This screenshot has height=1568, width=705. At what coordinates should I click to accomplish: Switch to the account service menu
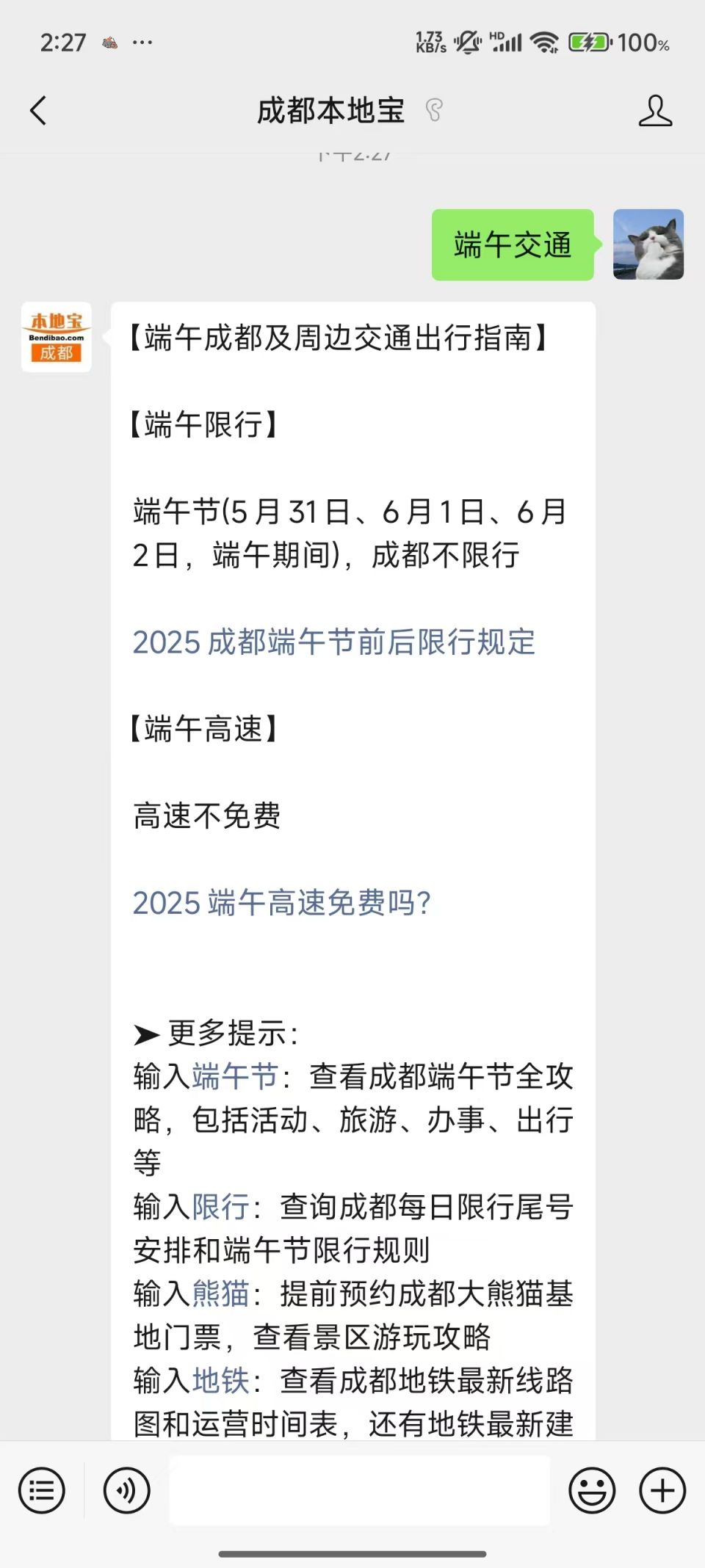tap(42, 1490)
